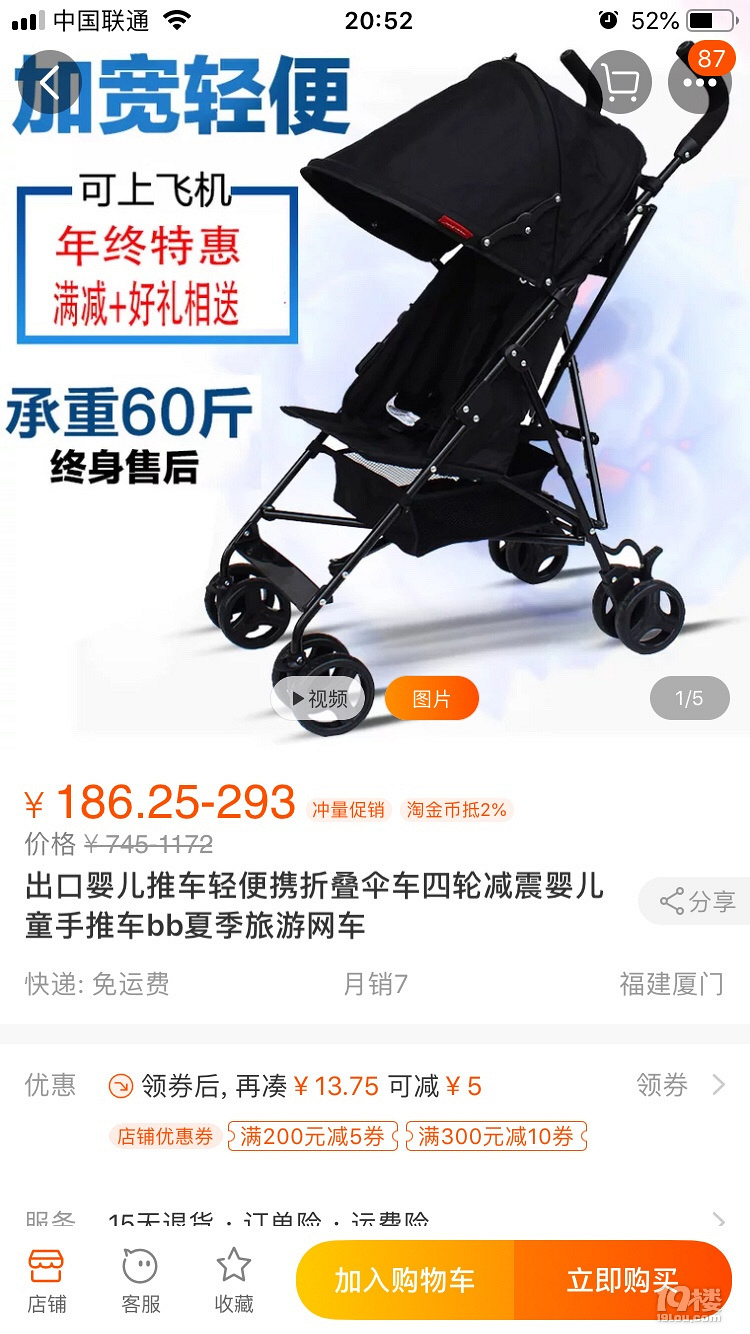The width and height of the screenshot is (750, 1334).
Task: Go back using the arrow icon
Action: click(x=48, y=82)
